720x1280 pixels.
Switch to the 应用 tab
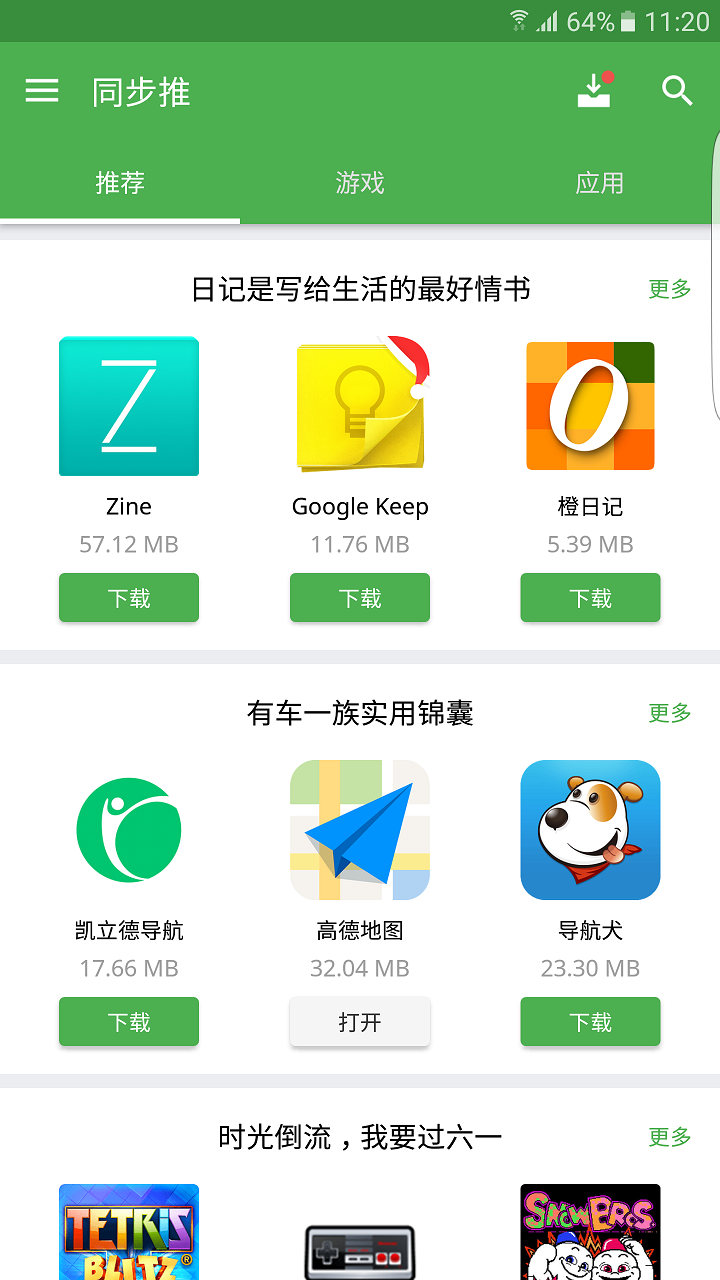pyautogui.click(x=600, y=183)
